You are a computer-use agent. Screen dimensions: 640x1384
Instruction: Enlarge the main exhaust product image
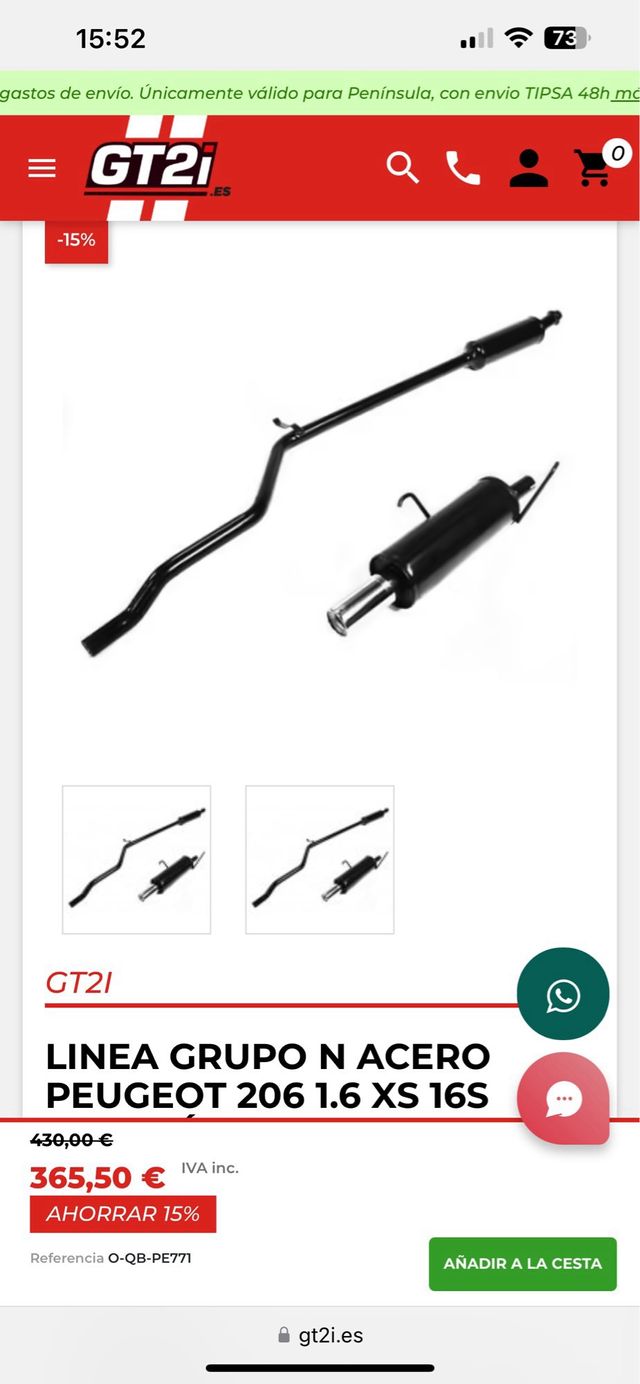click(x=320, y=490)
